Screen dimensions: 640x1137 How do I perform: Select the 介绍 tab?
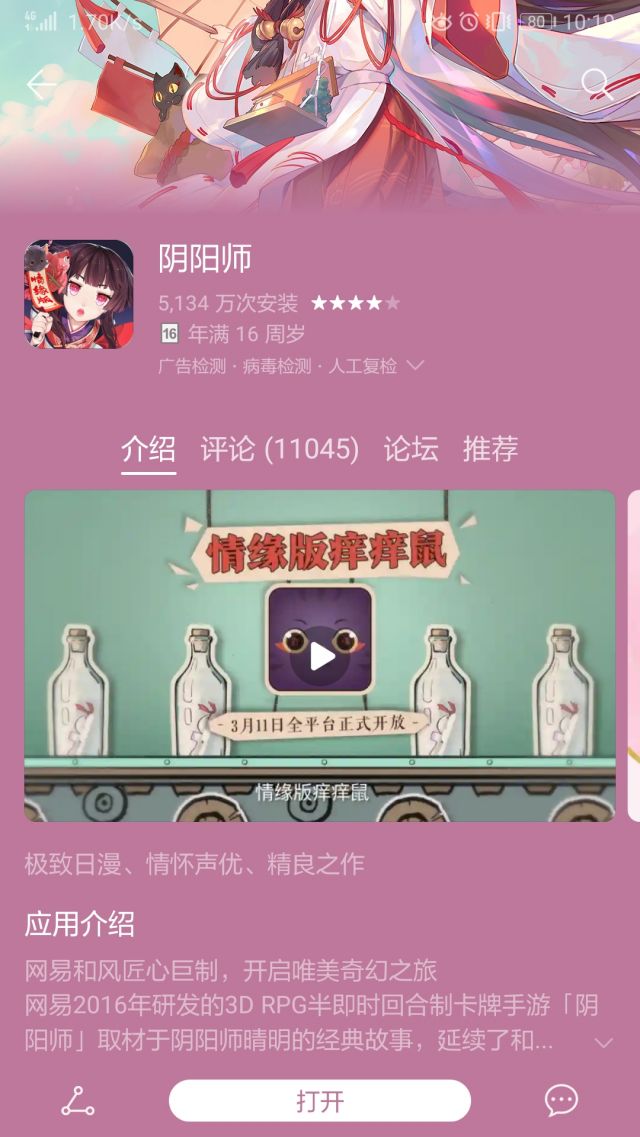(149, 449)
